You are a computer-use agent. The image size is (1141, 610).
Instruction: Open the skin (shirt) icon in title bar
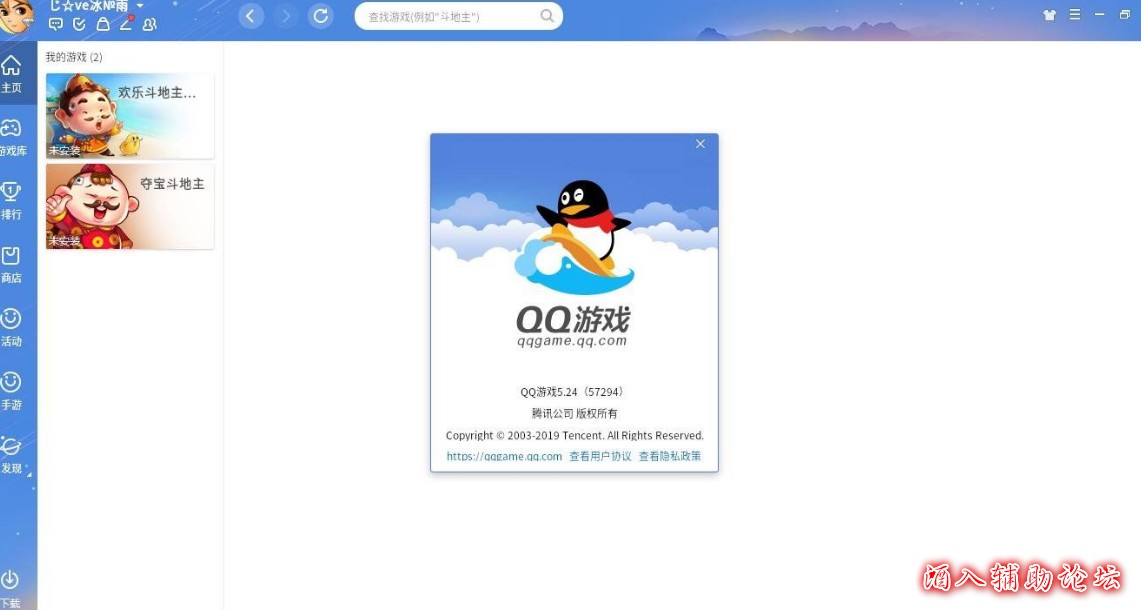coord(1049,15)
